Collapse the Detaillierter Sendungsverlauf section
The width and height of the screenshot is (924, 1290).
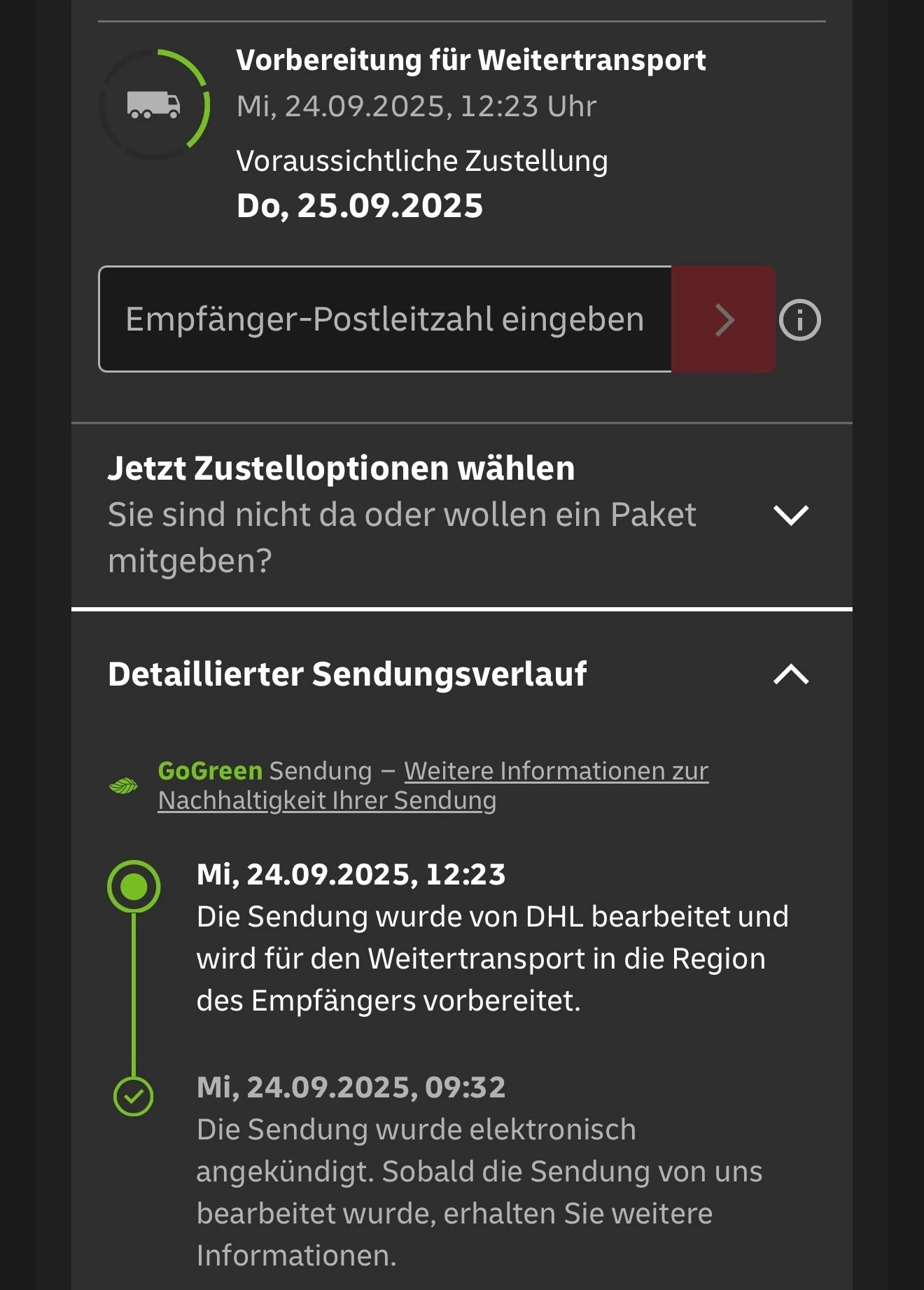[x=462, y=674]
